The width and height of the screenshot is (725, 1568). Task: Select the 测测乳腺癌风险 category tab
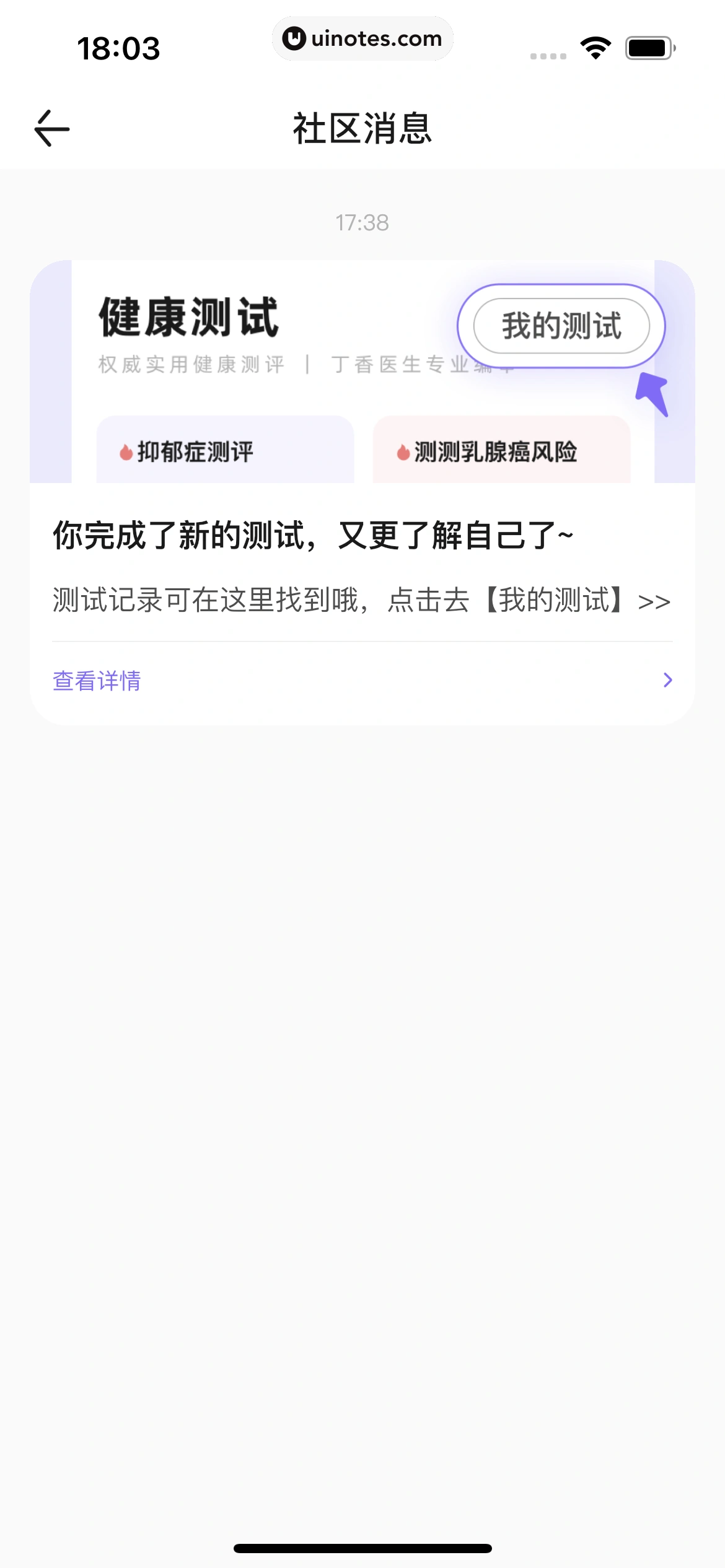tap(499, 451)
